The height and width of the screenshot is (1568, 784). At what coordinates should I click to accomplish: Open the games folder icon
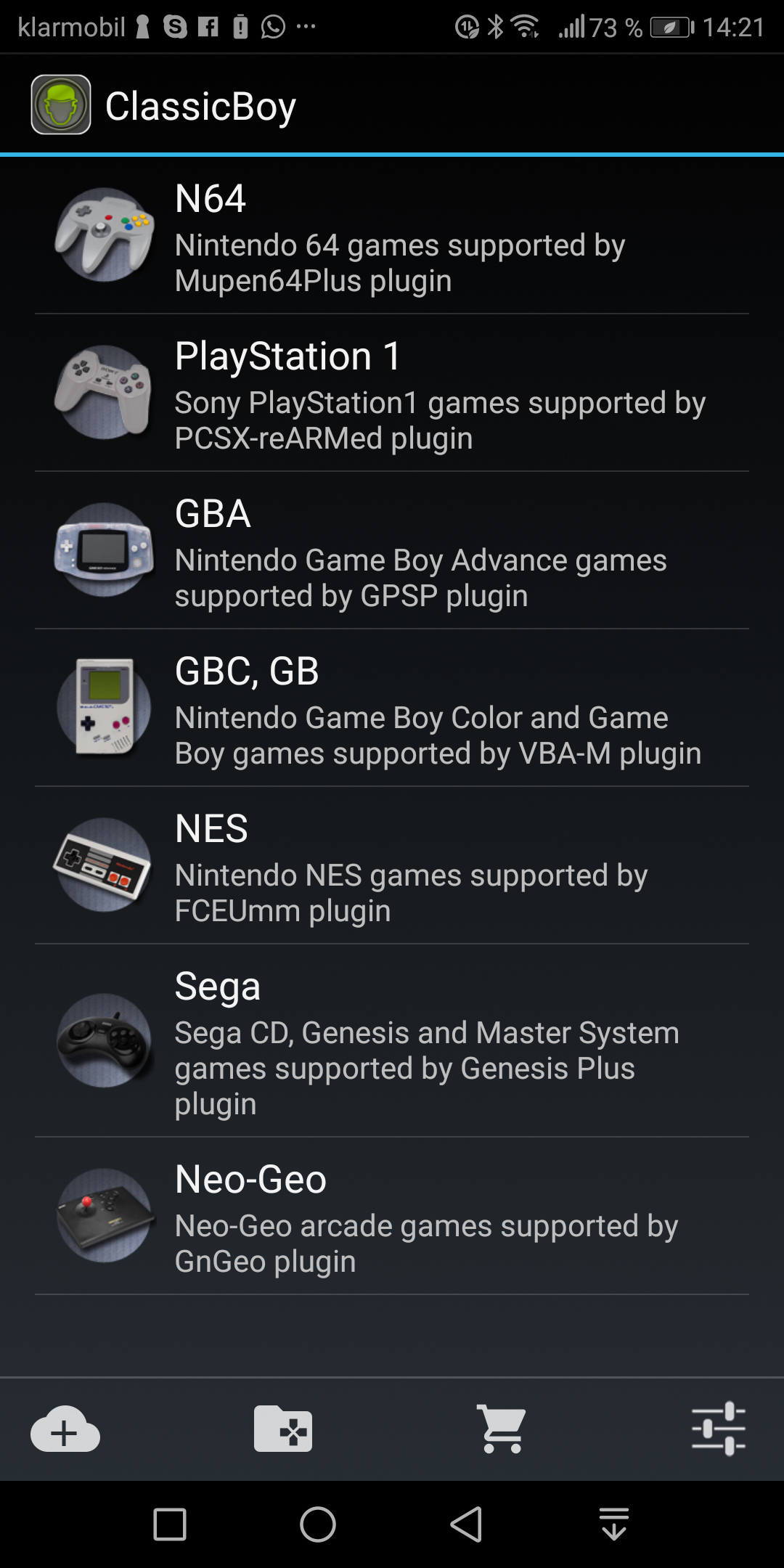tap(283, 1429)
